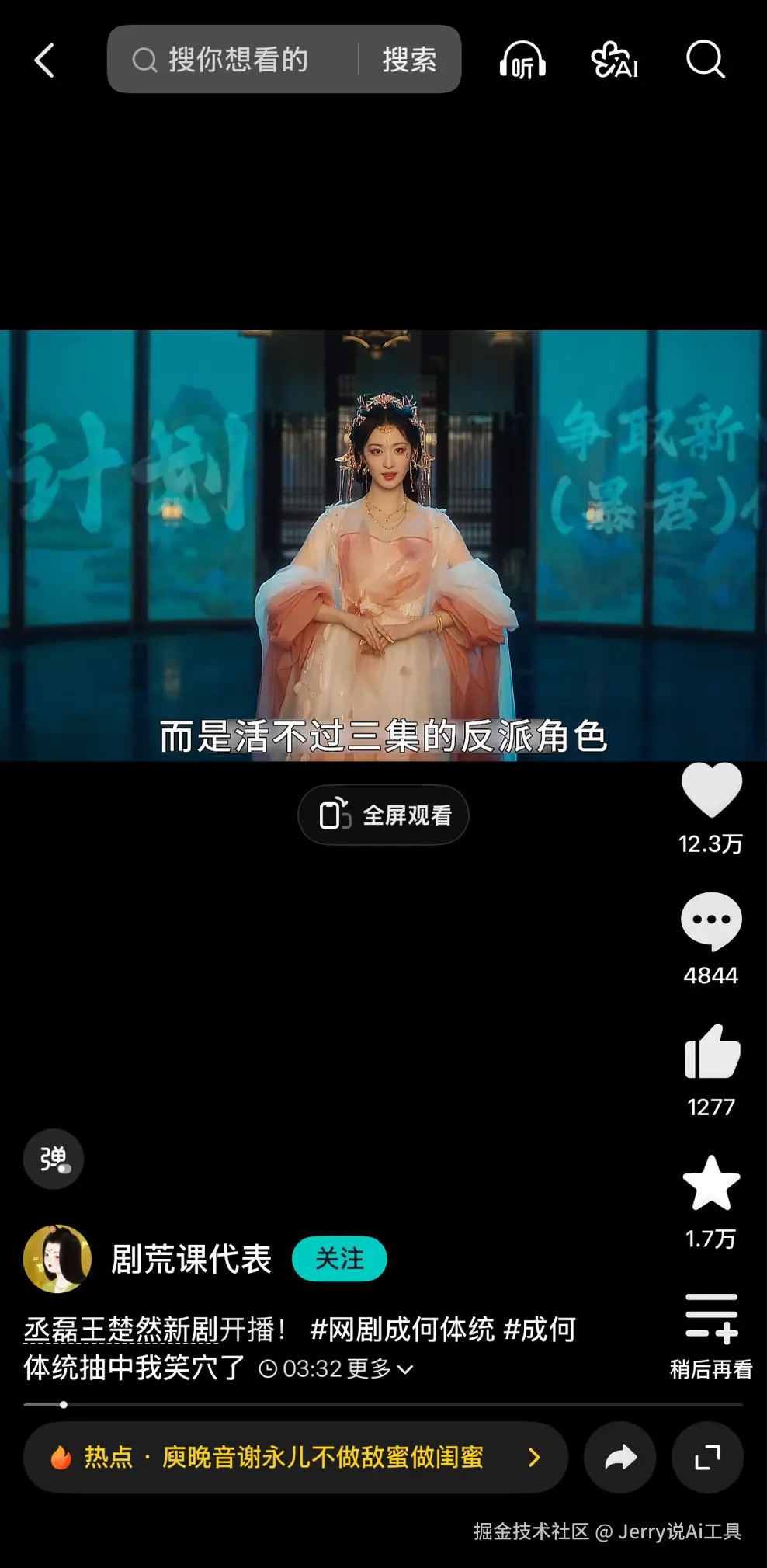Open the listen mode headphone icon

(522, 60)
